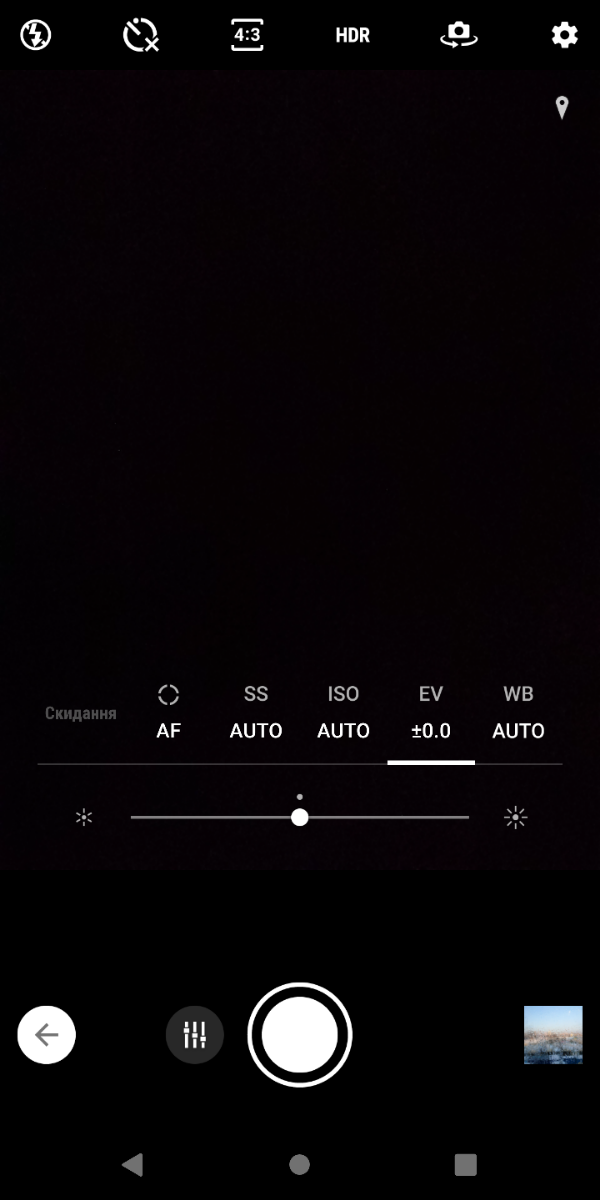Tap the exposure slider track
600x1200 pixels.
click(300, 817)
